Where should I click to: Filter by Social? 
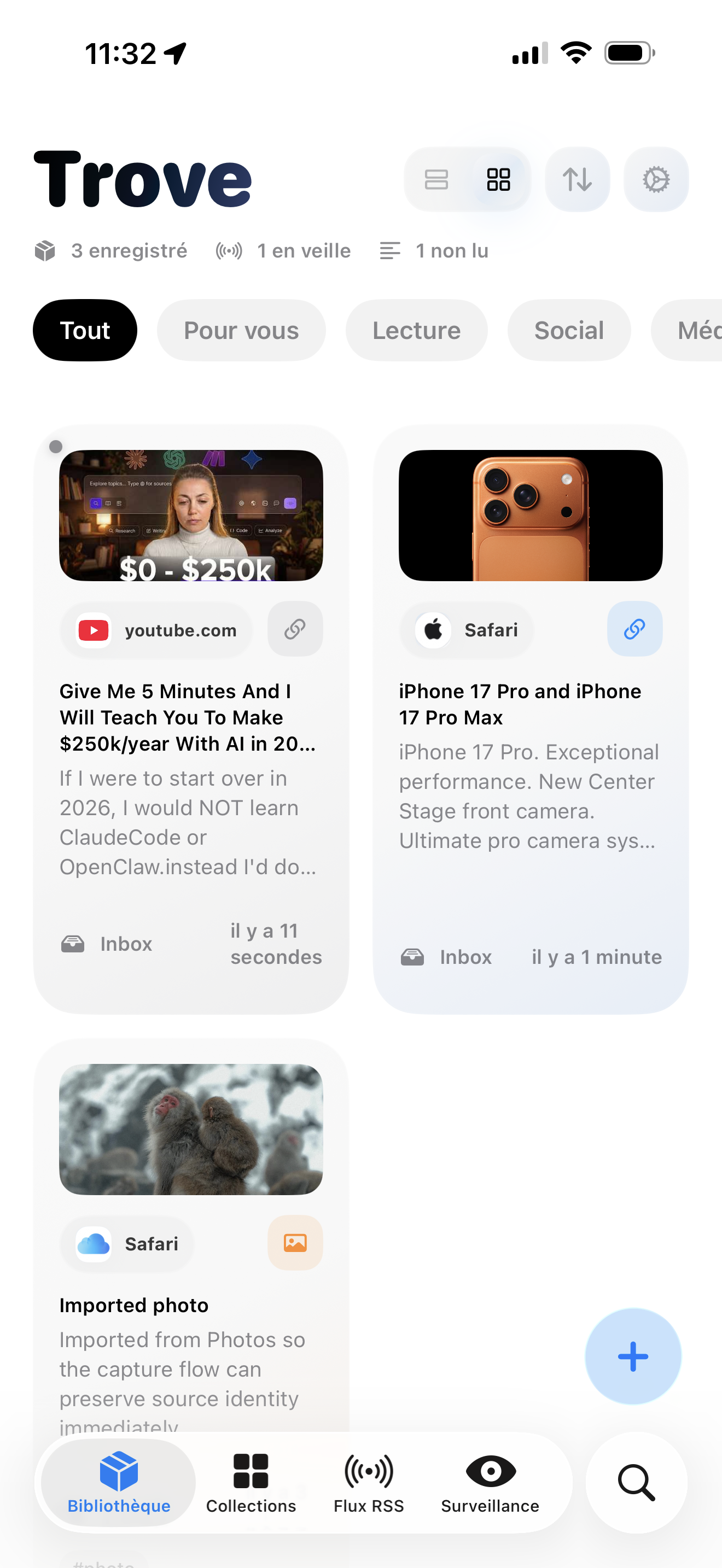click(x=569, y=331)
